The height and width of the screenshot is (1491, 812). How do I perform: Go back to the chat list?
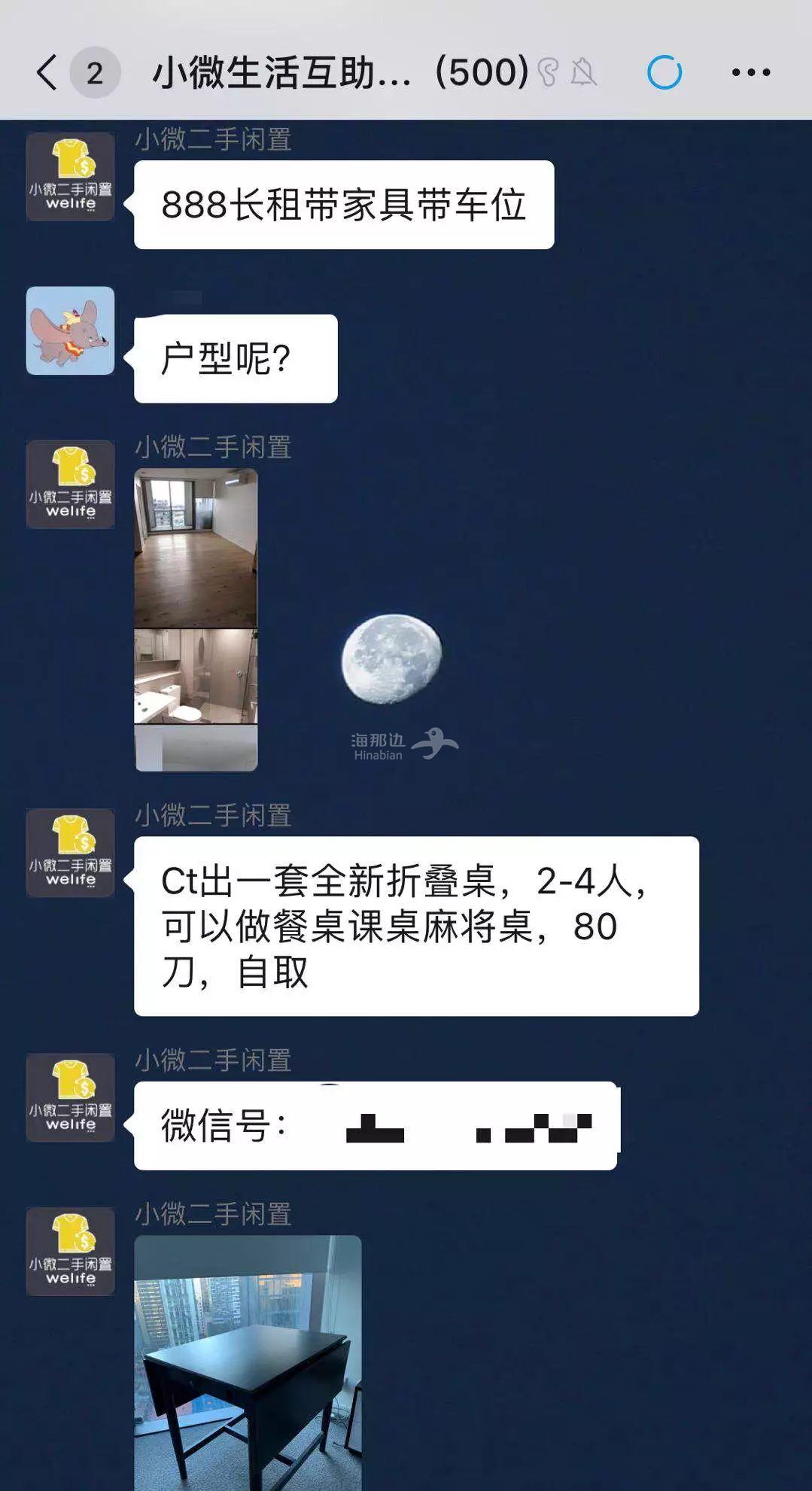tap(47, 73)
